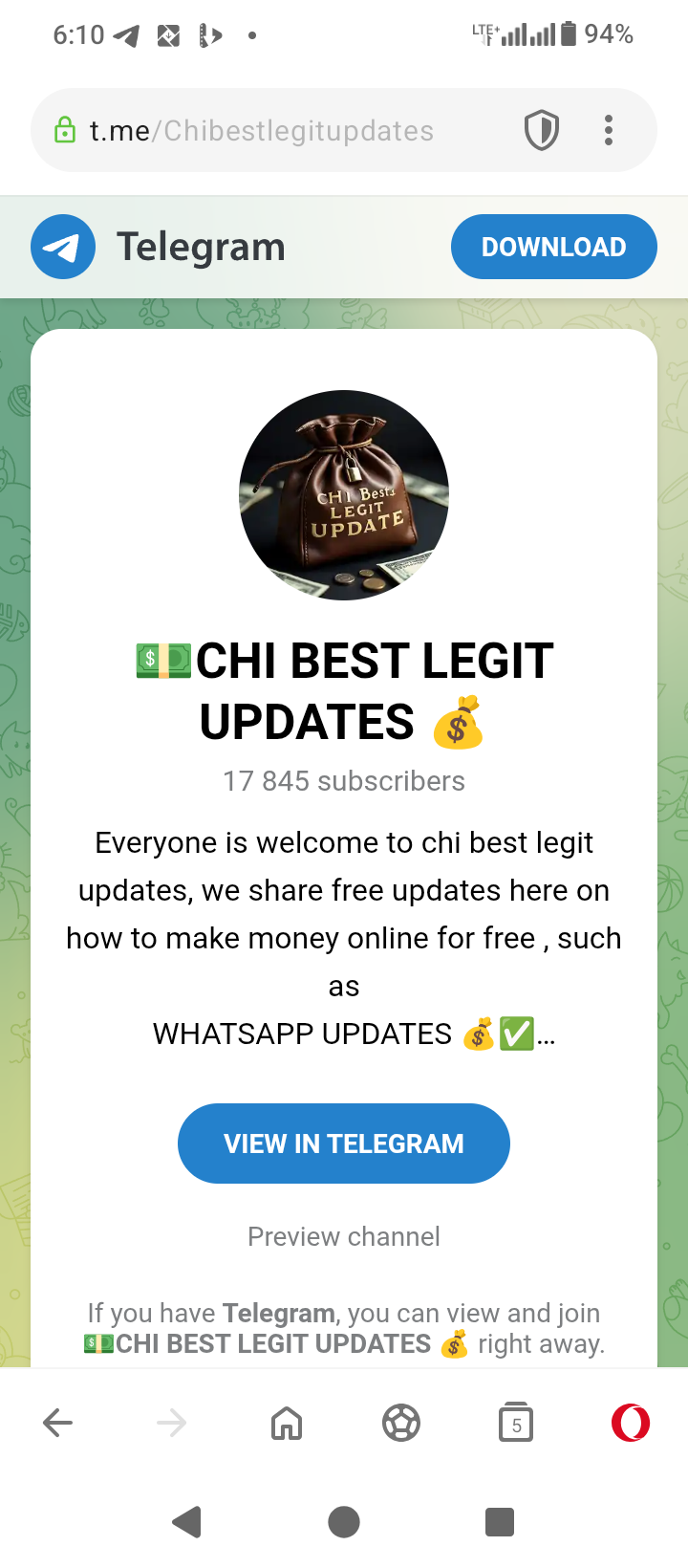Open the Preview channel link
Image resolution: width=688 pixels, height=1568 pixels.
(343, 1236)
